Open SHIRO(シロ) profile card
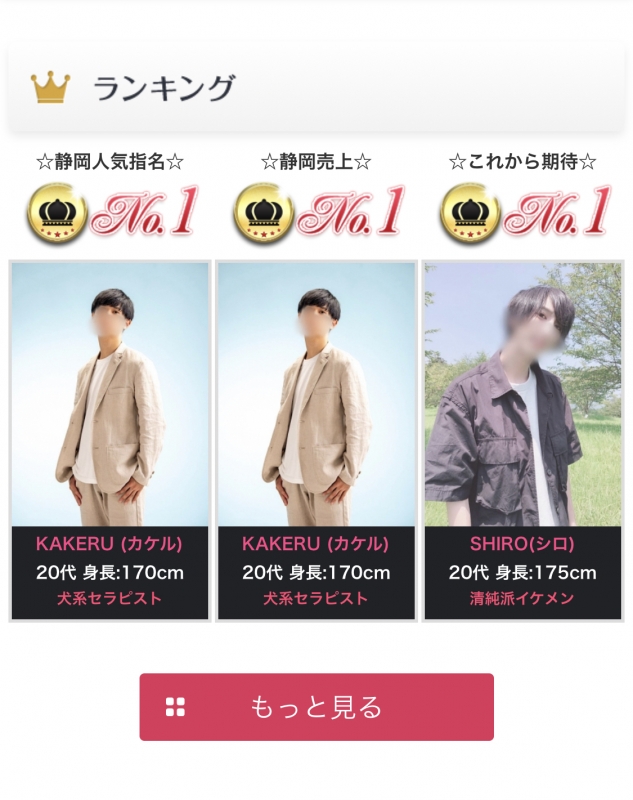The height and width of the screenshot is (800, 633). coord(522,440)
